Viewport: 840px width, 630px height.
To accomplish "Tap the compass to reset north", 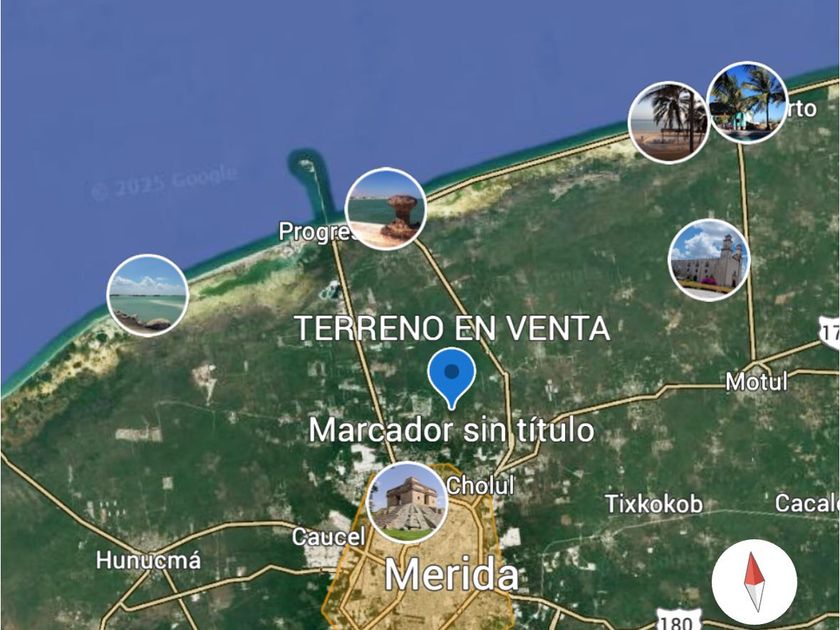I will point(754,581).
